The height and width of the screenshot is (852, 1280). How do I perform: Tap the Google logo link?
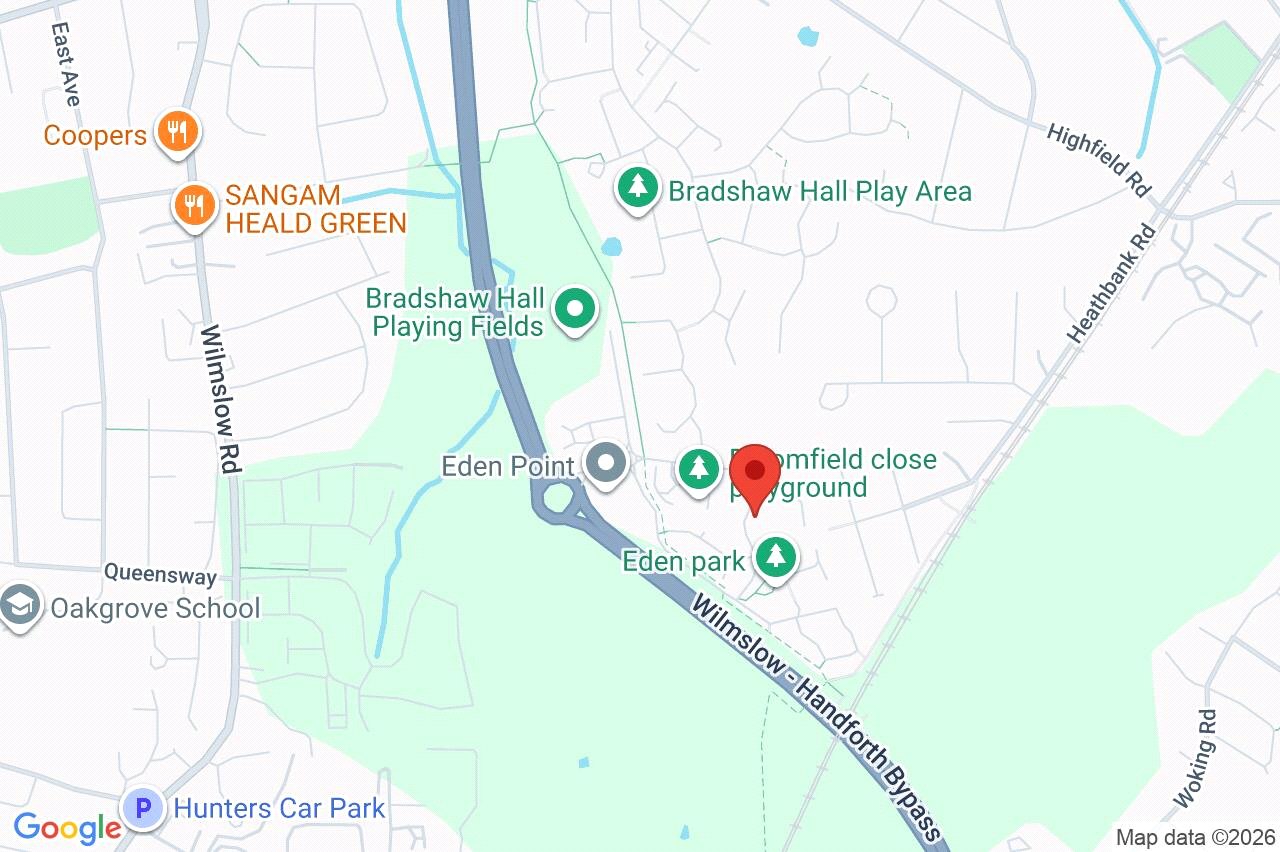click(68, 827)
